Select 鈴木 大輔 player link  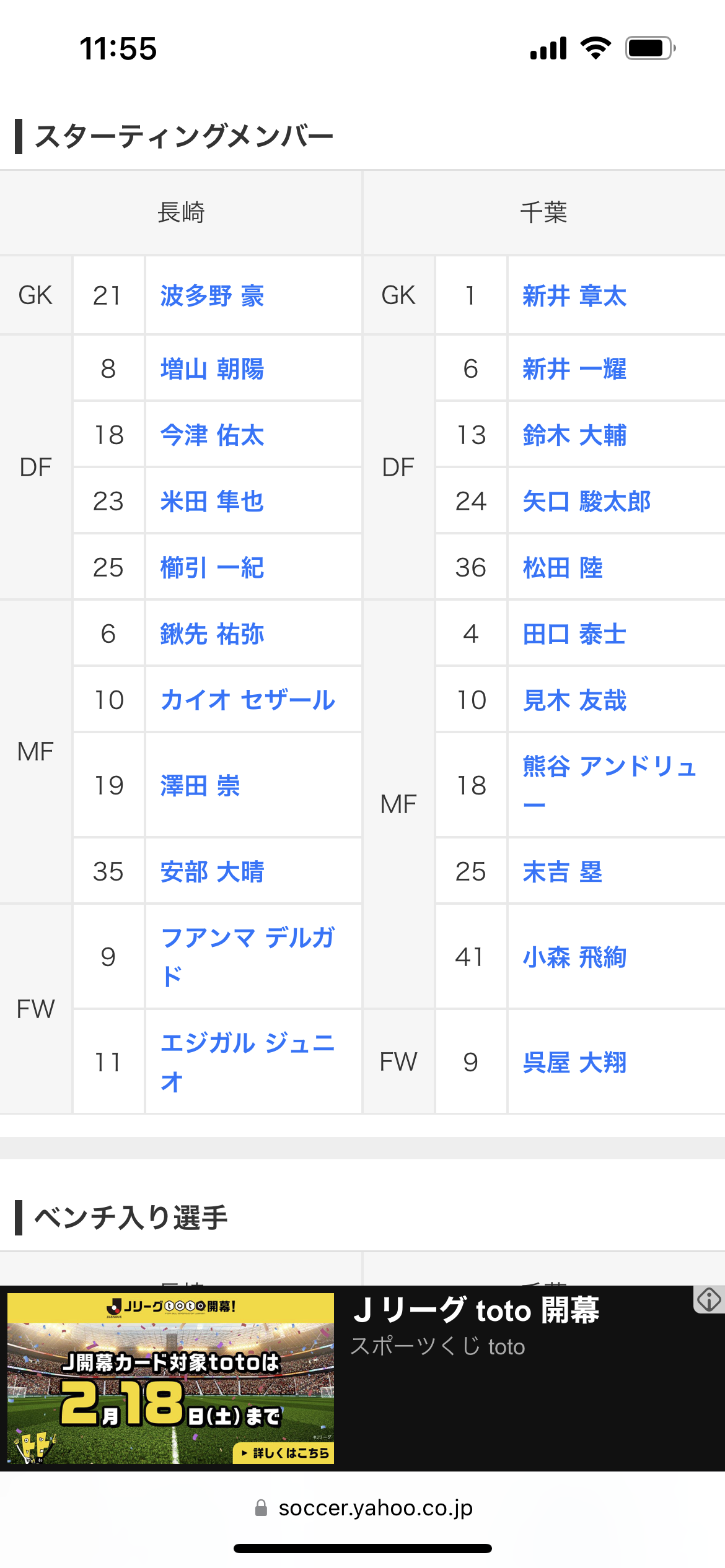tap(574, 435)
